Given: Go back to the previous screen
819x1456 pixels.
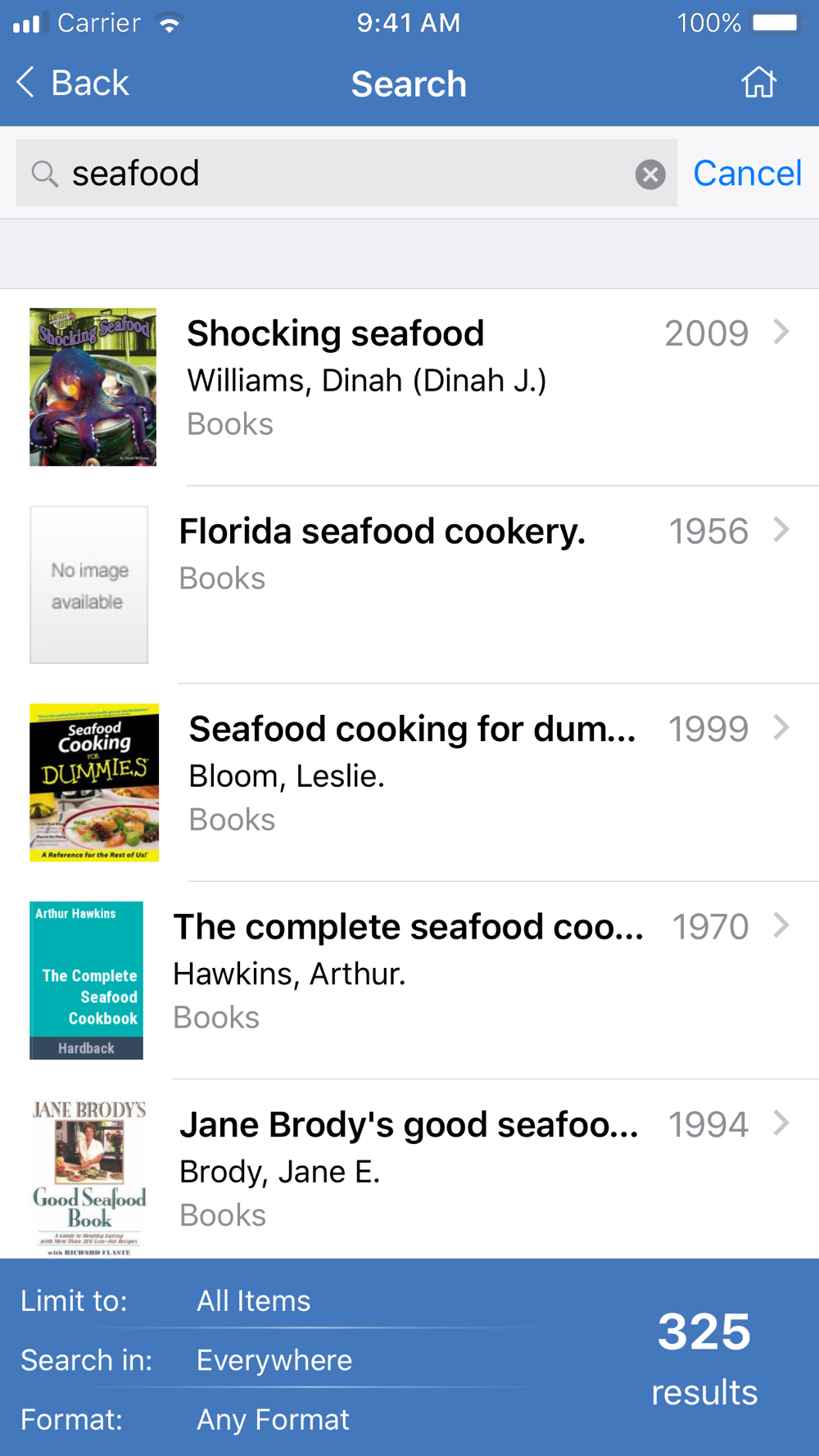Looking at the screenshot, I should [x=72, y=83].
